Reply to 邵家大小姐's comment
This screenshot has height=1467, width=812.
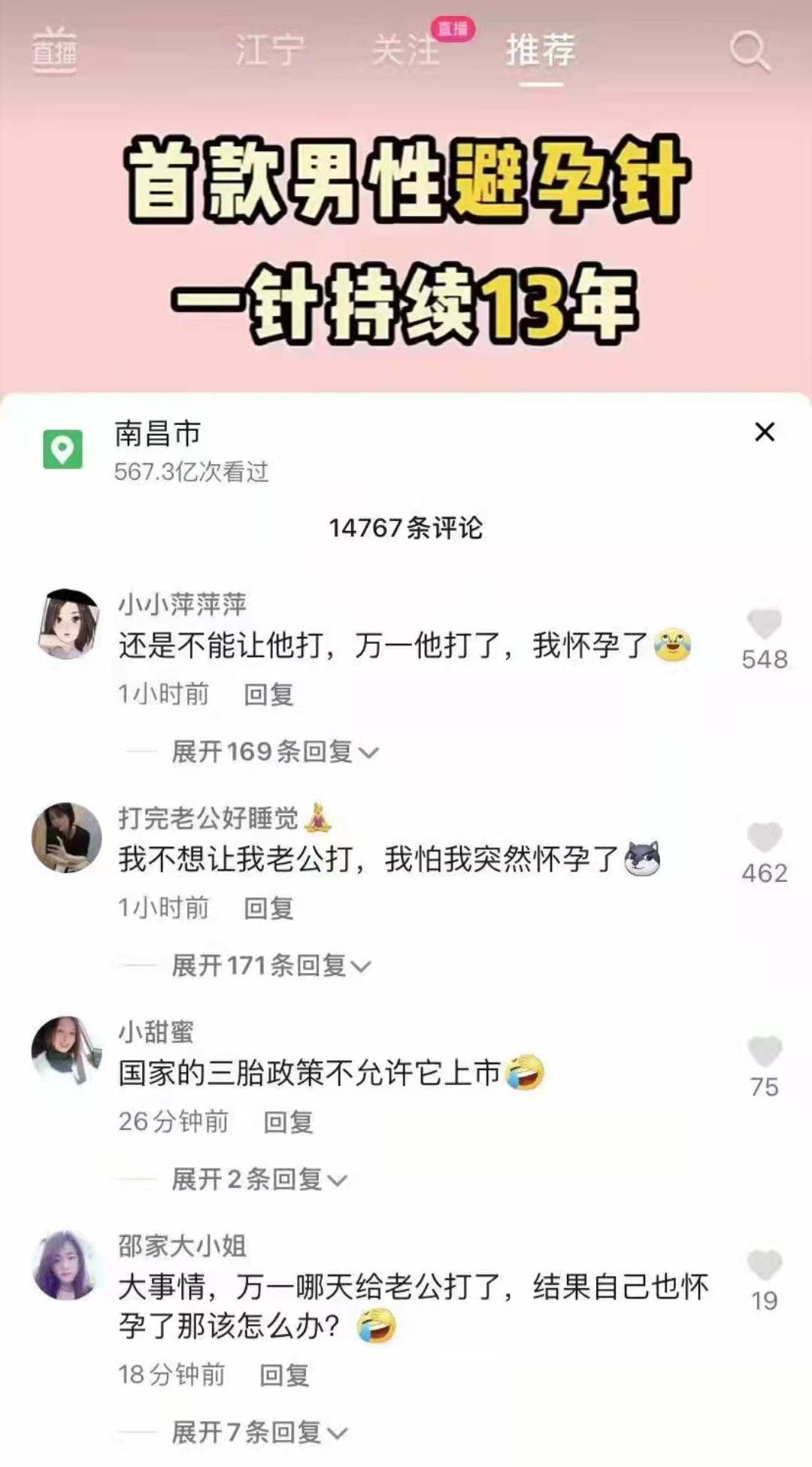click(284, 1375)
